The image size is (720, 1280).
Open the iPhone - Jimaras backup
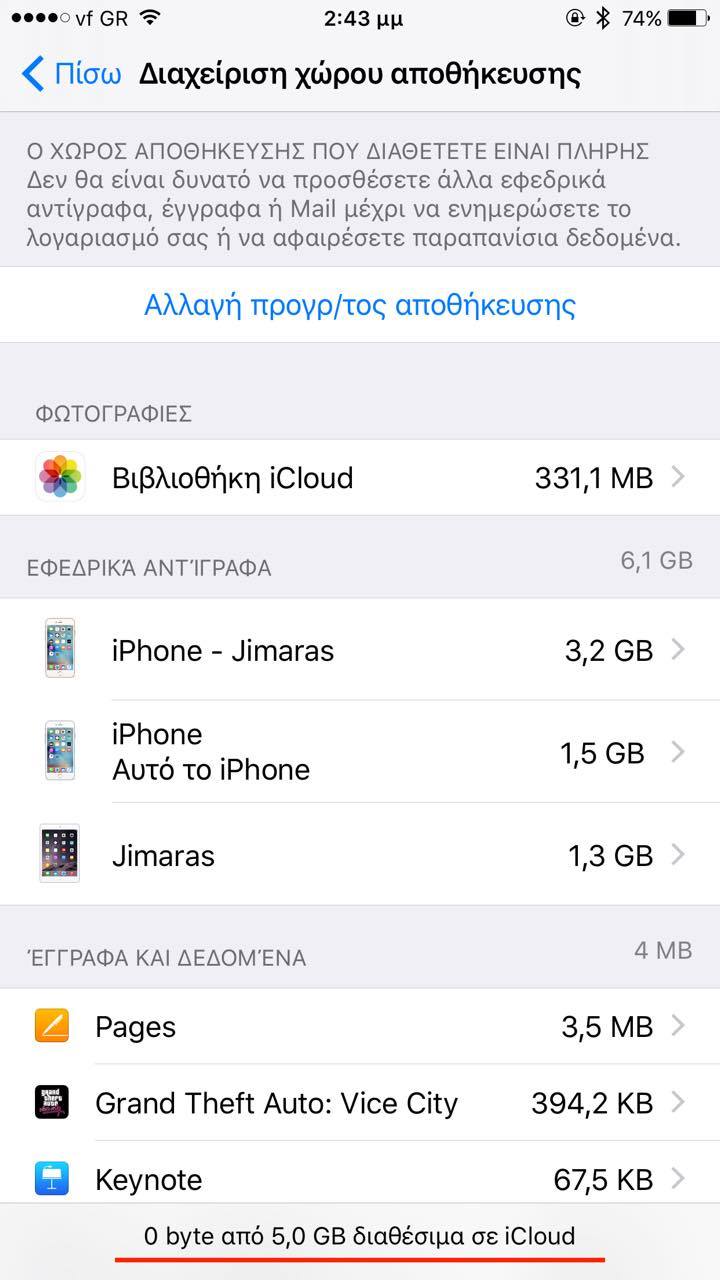coord(360,651)
